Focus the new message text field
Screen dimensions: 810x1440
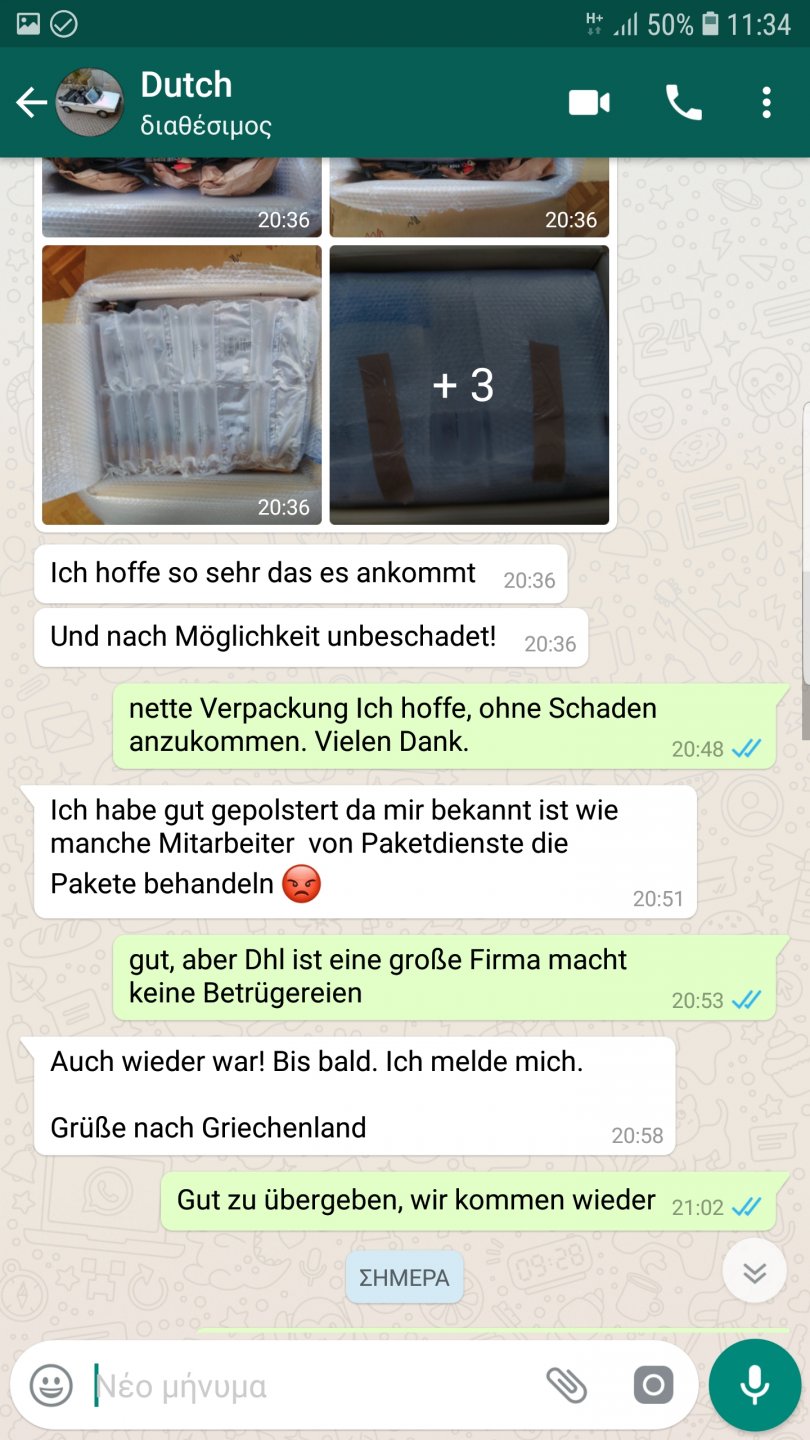300,1387
